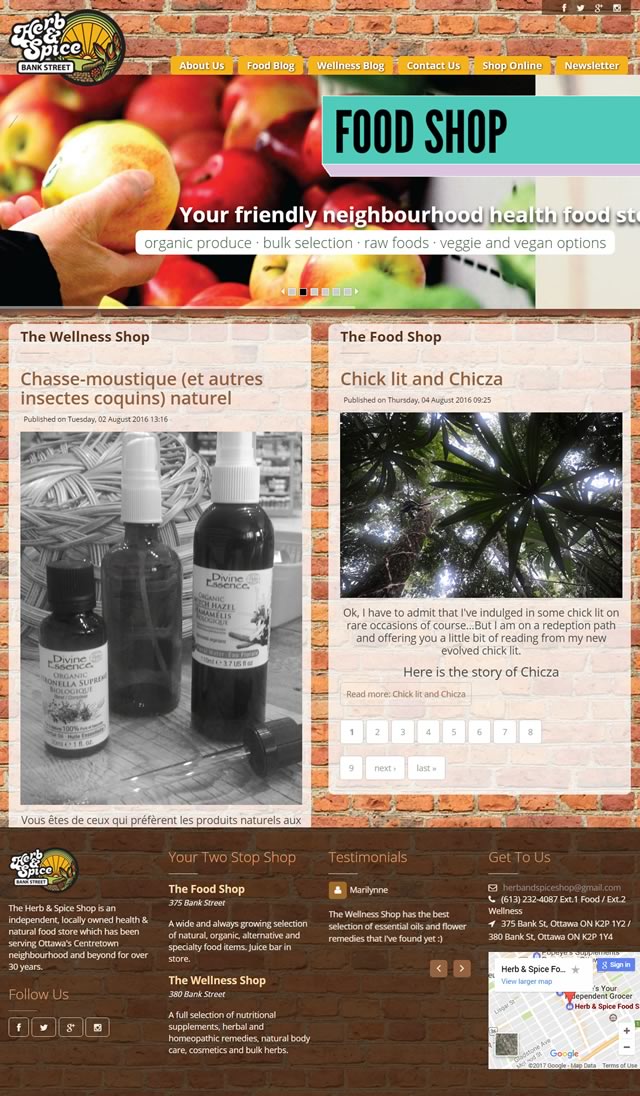
Task: Go to the Food Blog page
Action: pos(270,66)
